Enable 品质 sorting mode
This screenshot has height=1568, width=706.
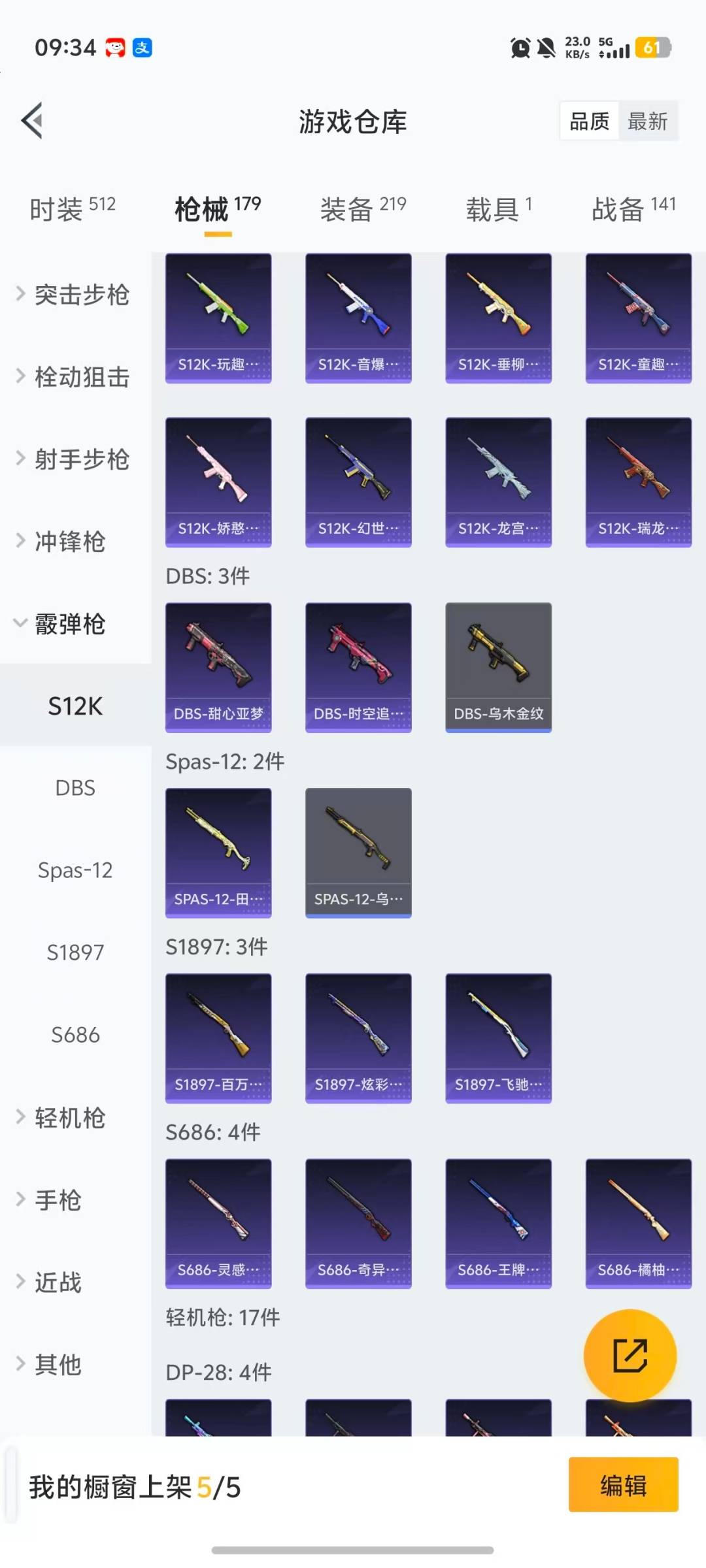click(x=587, y=121)
